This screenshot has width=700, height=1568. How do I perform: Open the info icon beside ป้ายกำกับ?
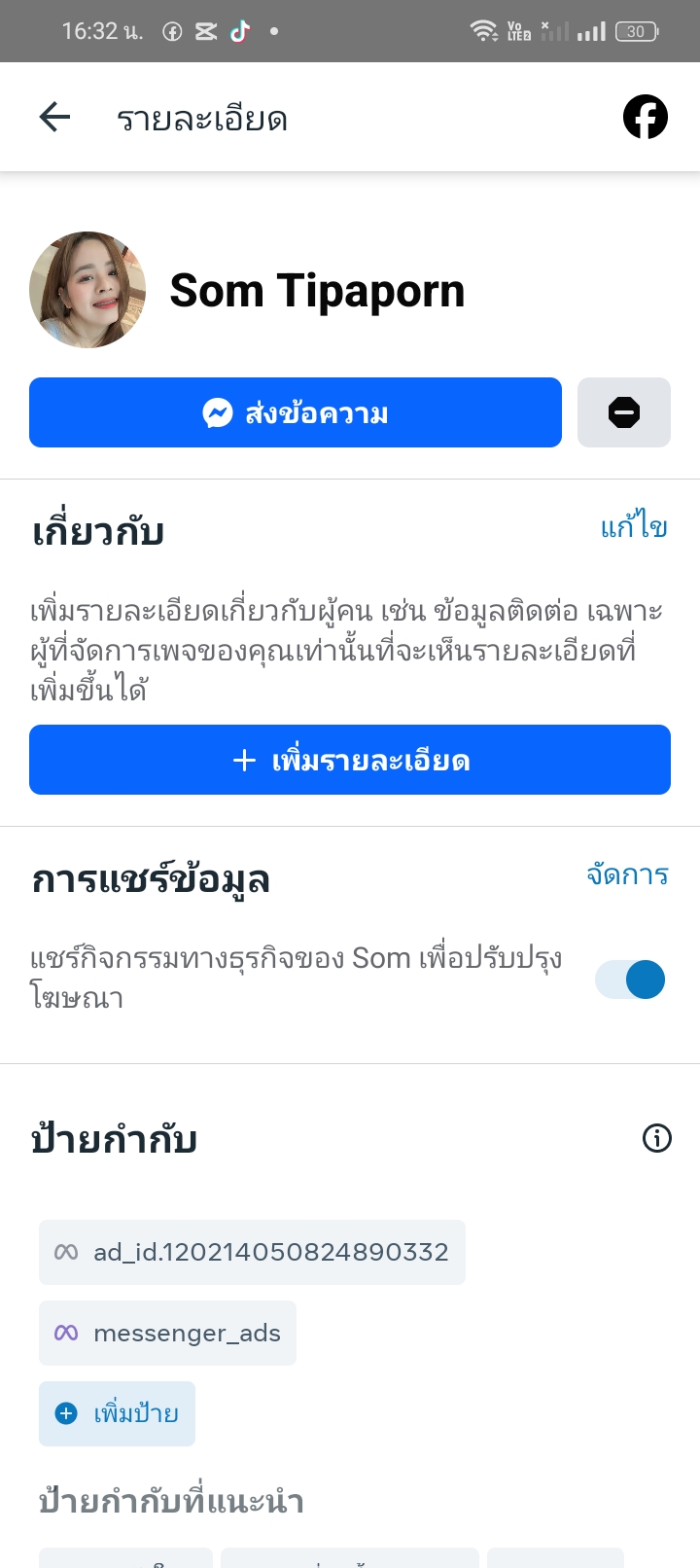[x=657, y=1137]
